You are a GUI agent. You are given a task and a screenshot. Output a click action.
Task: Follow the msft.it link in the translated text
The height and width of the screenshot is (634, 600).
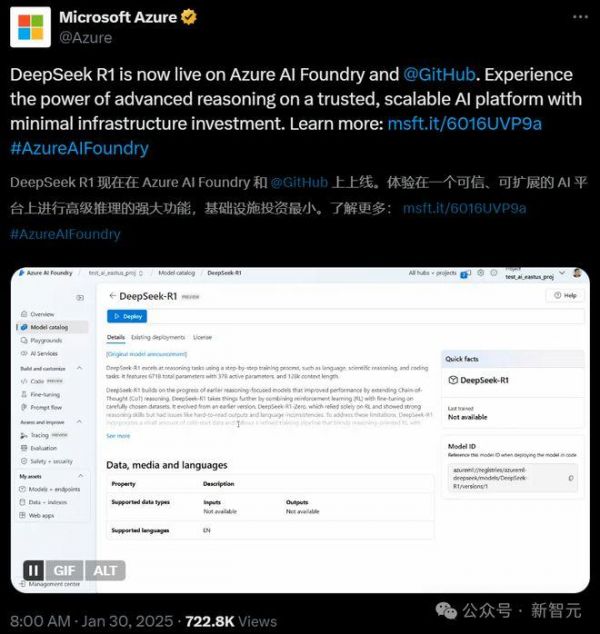click(x=464, y=208)
